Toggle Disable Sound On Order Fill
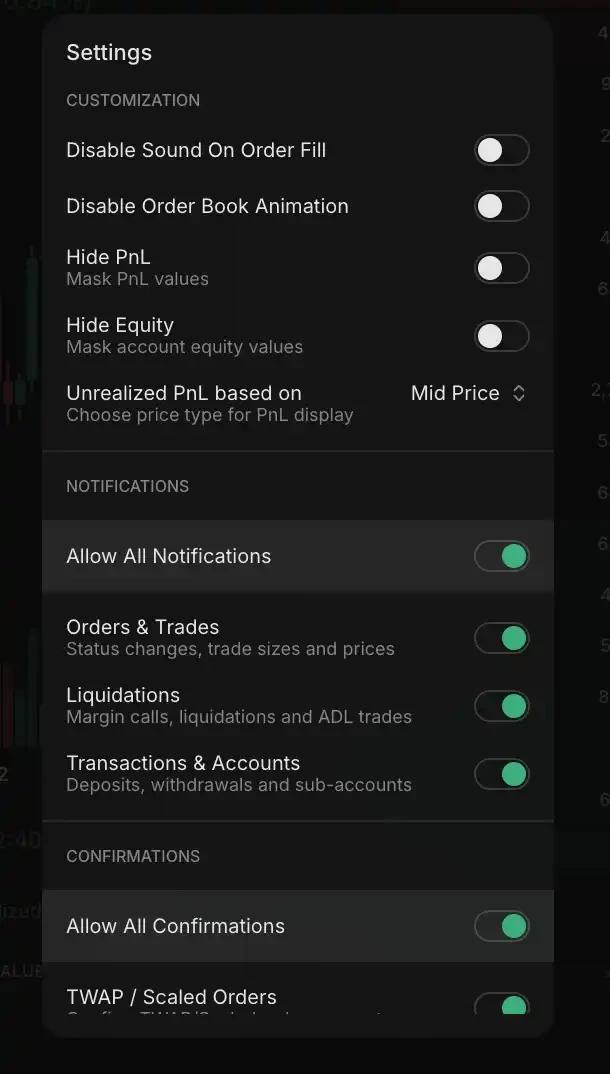 tap(501, 150)
